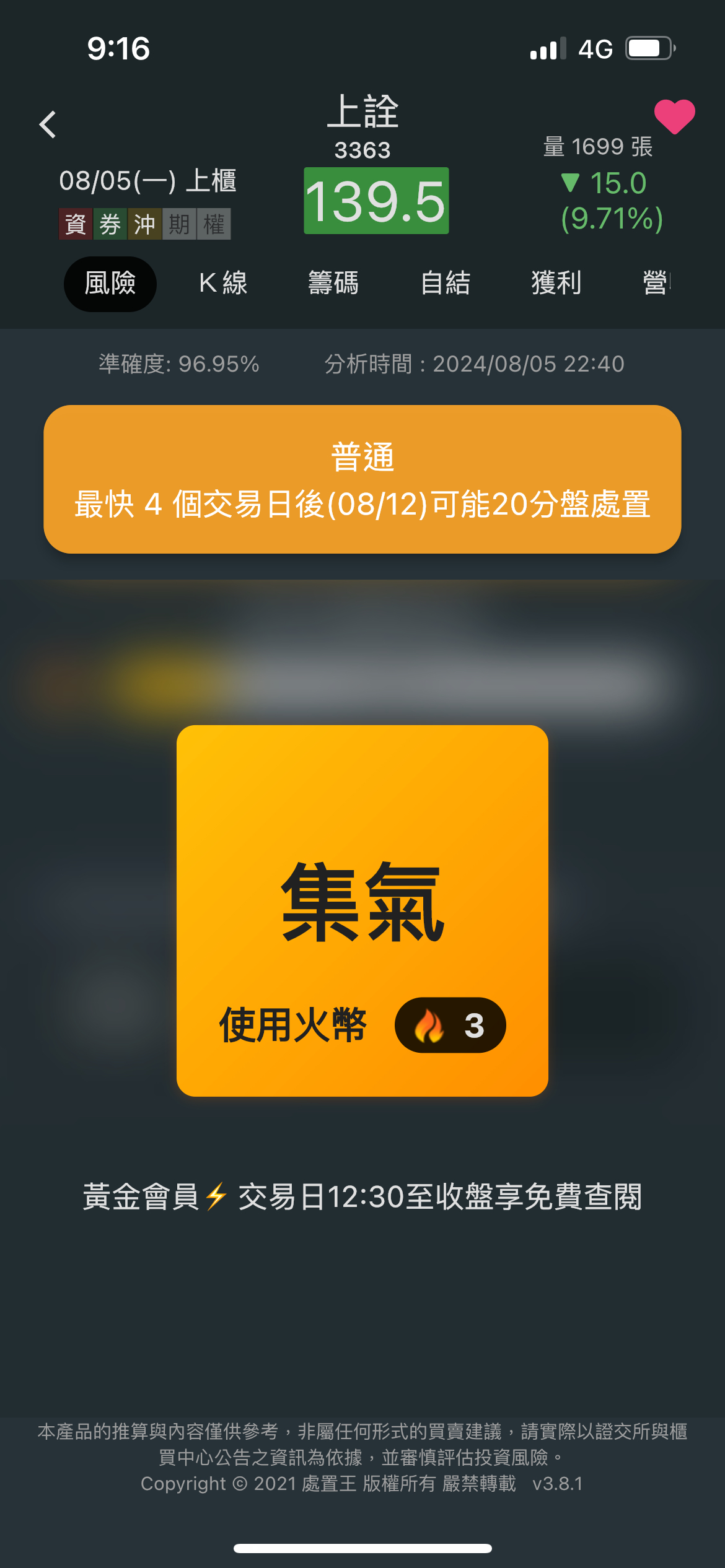Tap the back chevron arrow
This screenshot has width=725, height=1568.
coord(48,124)
